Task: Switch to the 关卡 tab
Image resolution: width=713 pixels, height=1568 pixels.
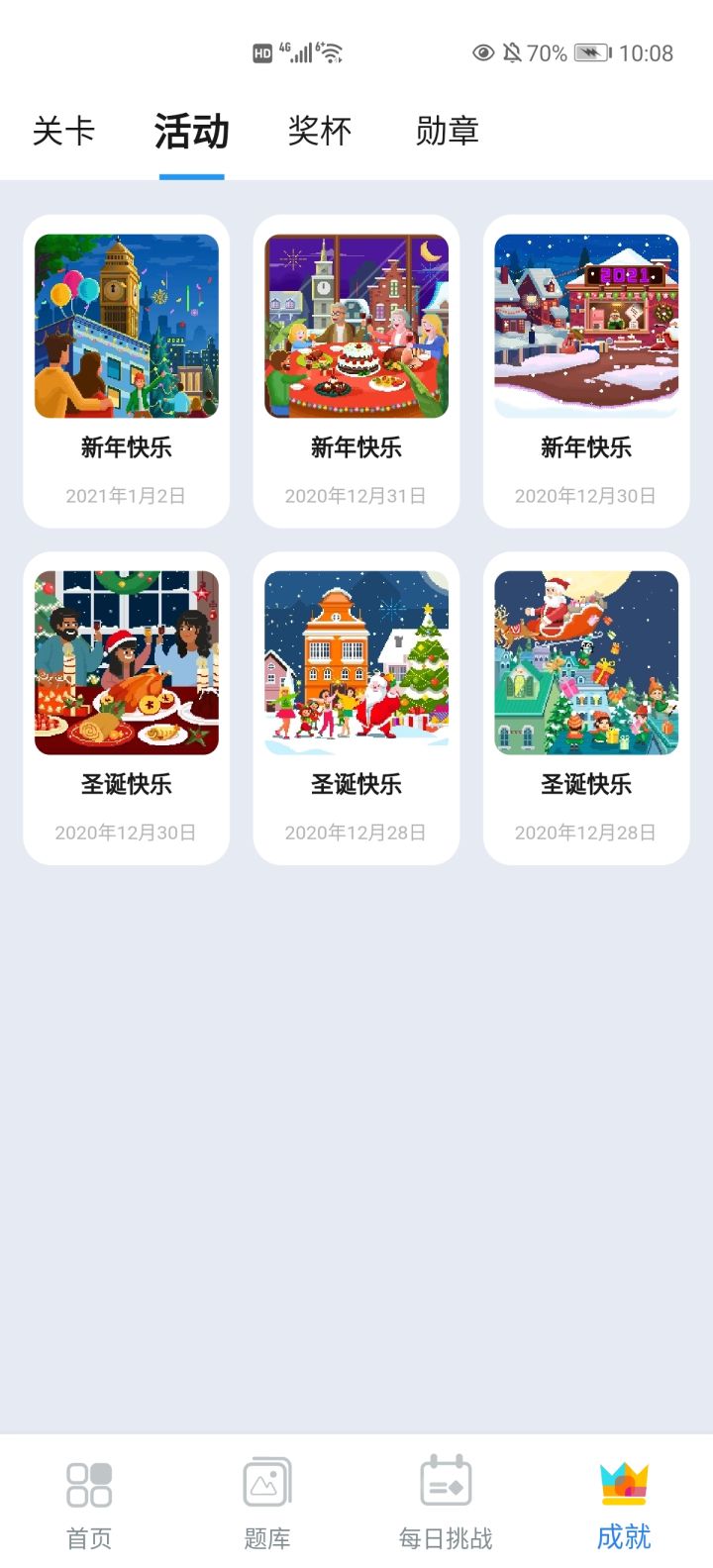Action: [63, 131]
